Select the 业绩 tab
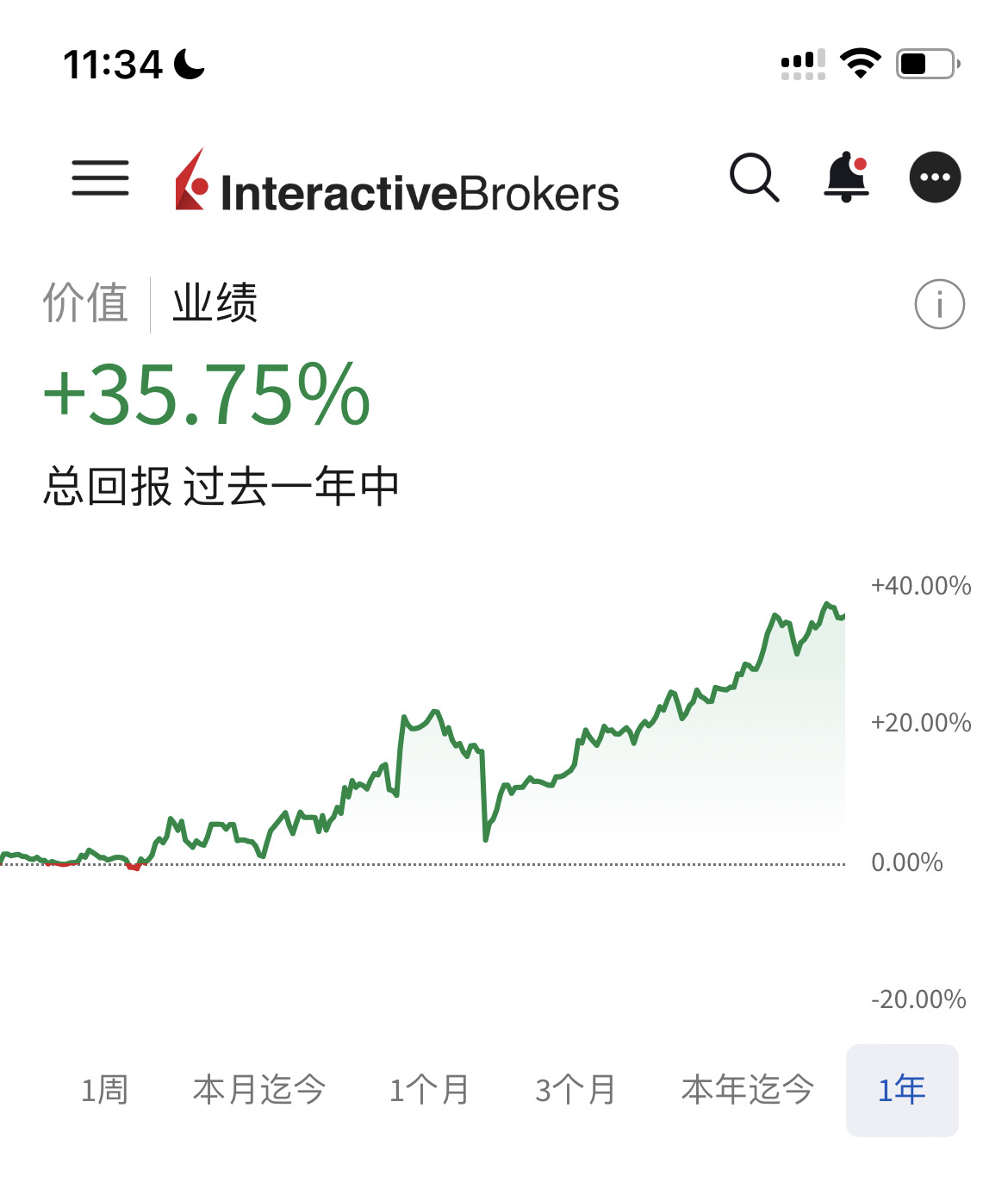The height and width of the screenshot is (1195, 1008). point(215,303)
